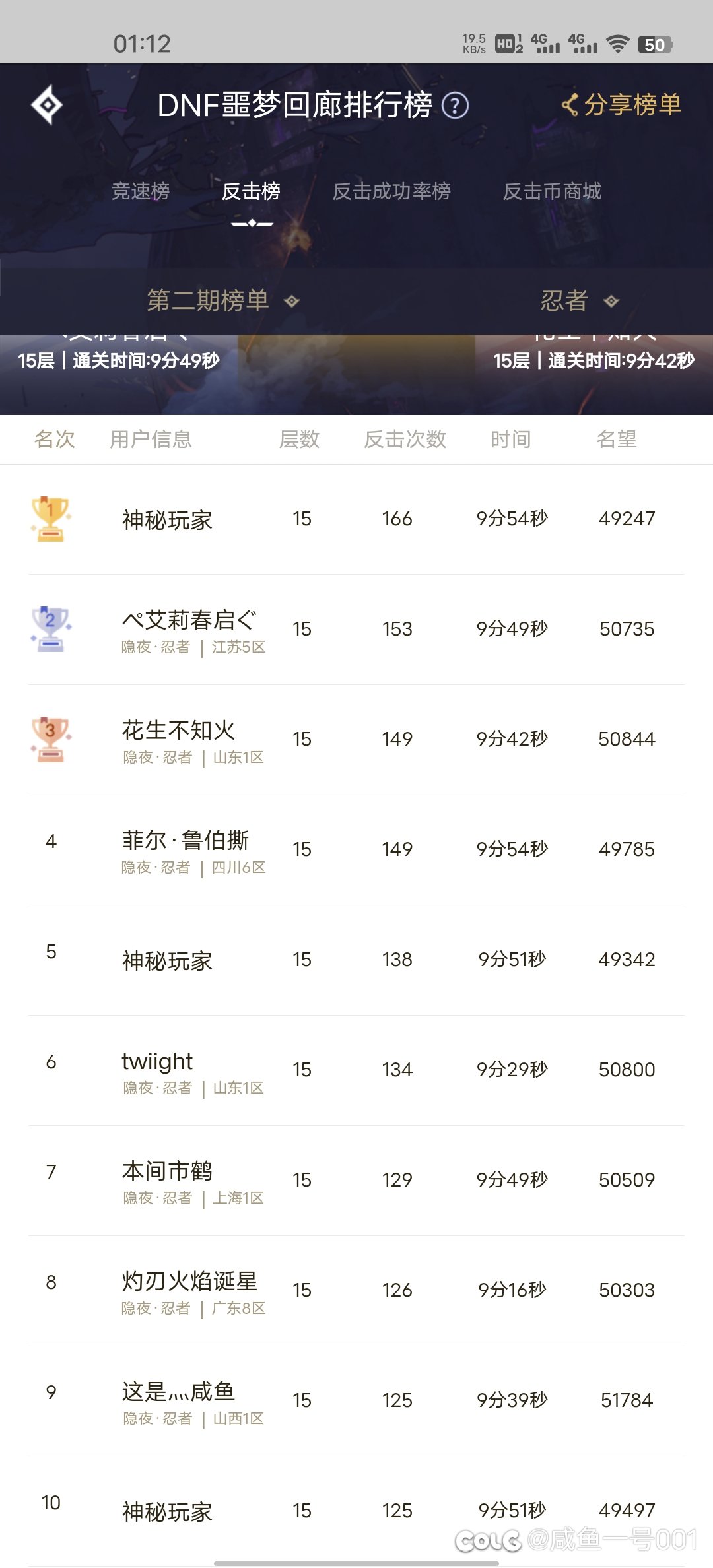Open the row for 灼刃火焰诞星

click(x=356, y=1291)
